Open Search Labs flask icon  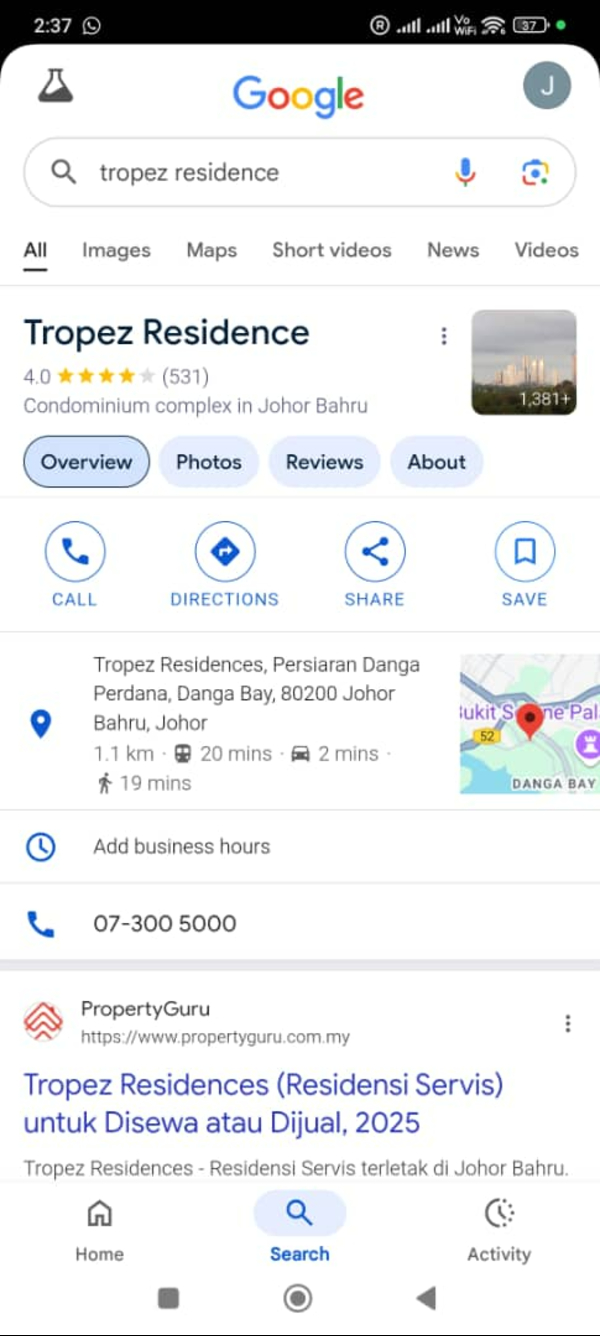56,87
